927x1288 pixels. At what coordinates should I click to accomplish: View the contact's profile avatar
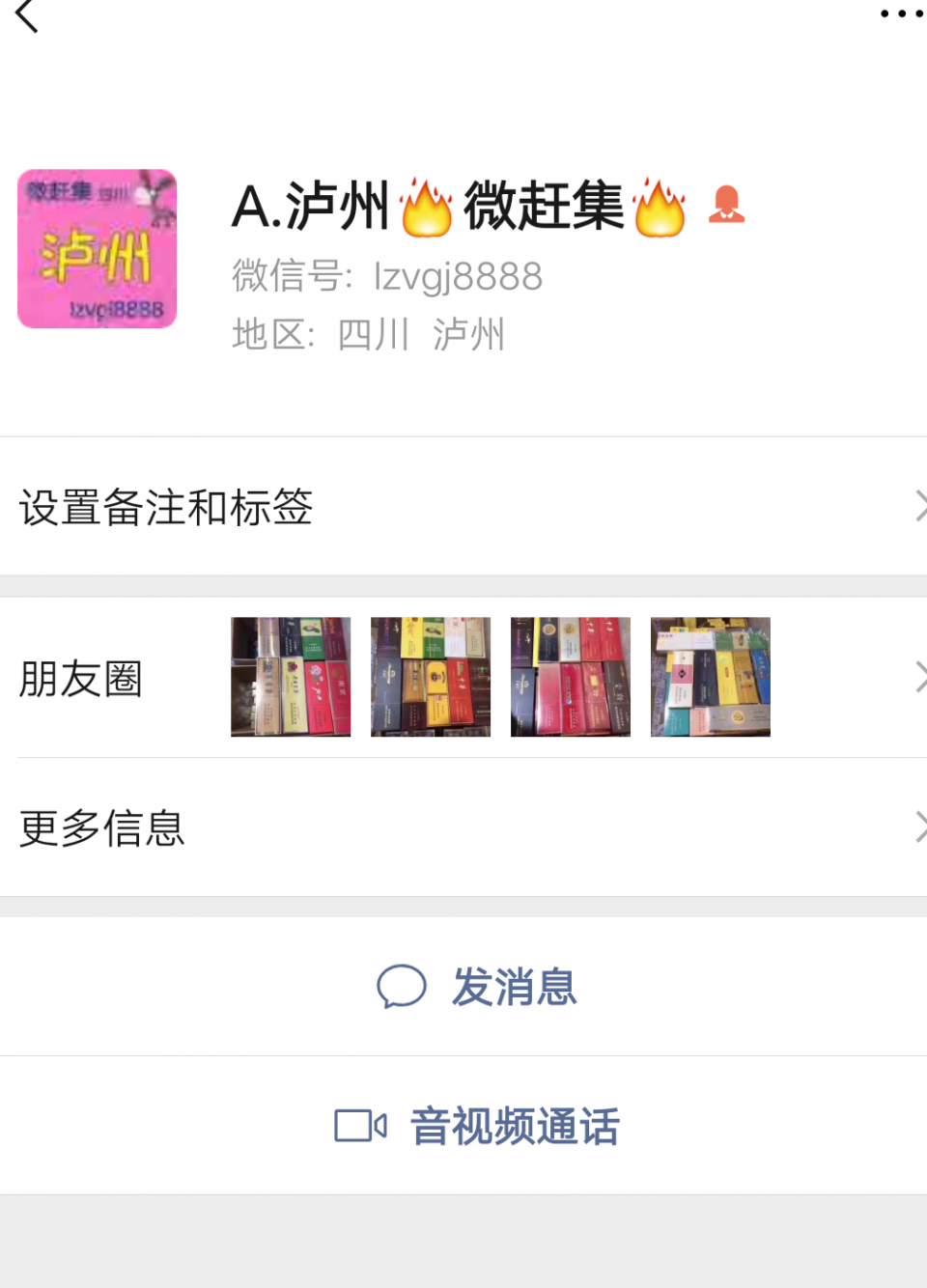click(x=97, y=249)
